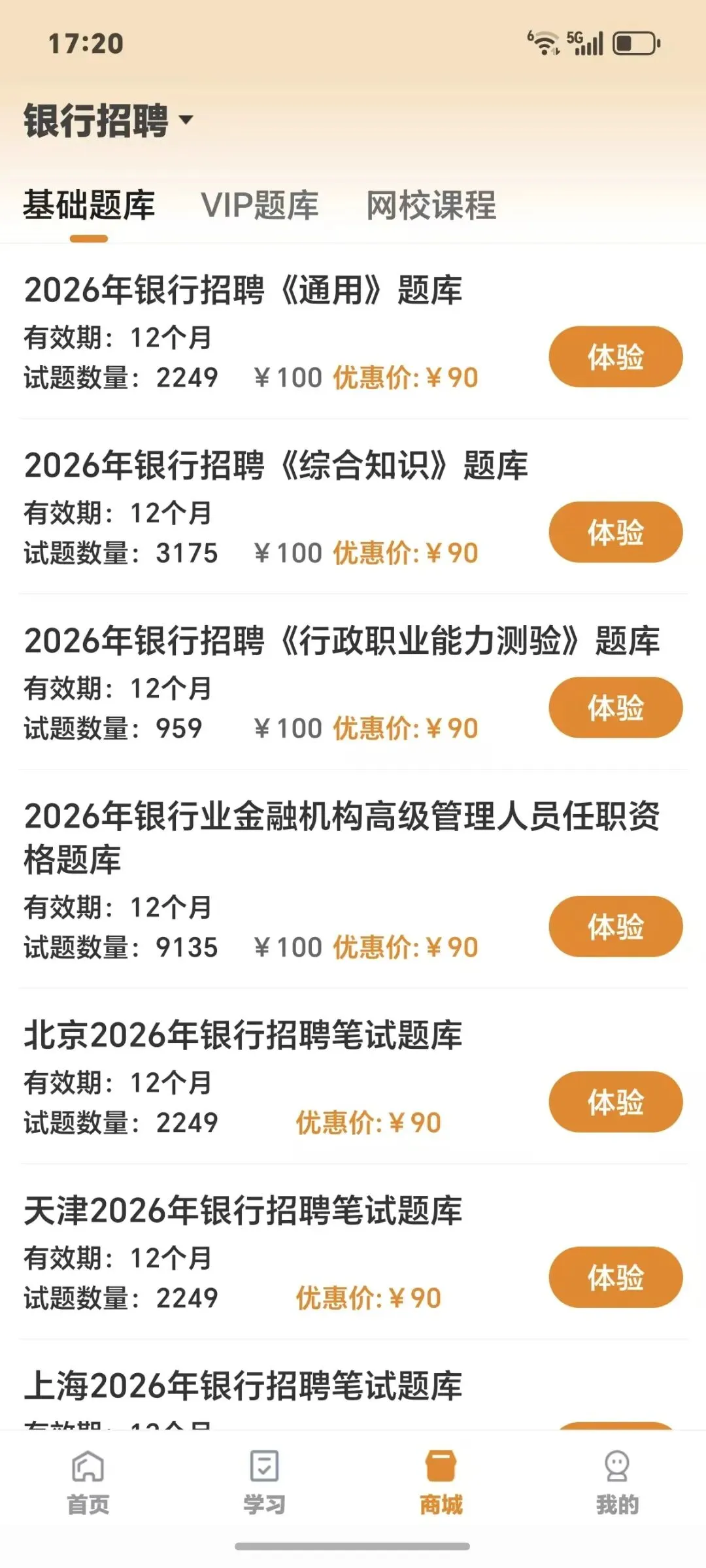The height and width of the screenshot is (1568, 706).
Task: Try the 《综合知识》题库 with 体验
Action: pos(615,532)
